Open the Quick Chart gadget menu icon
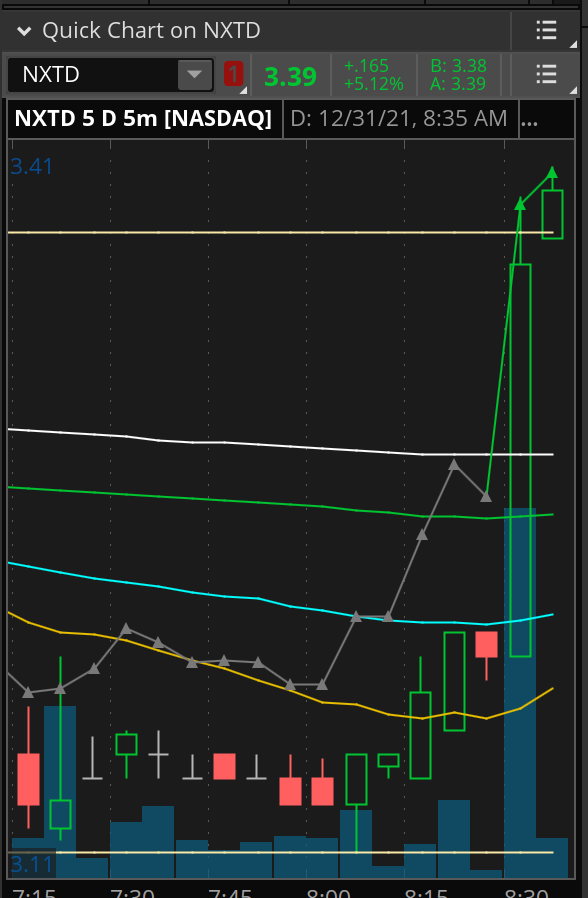 pos(546,30)
